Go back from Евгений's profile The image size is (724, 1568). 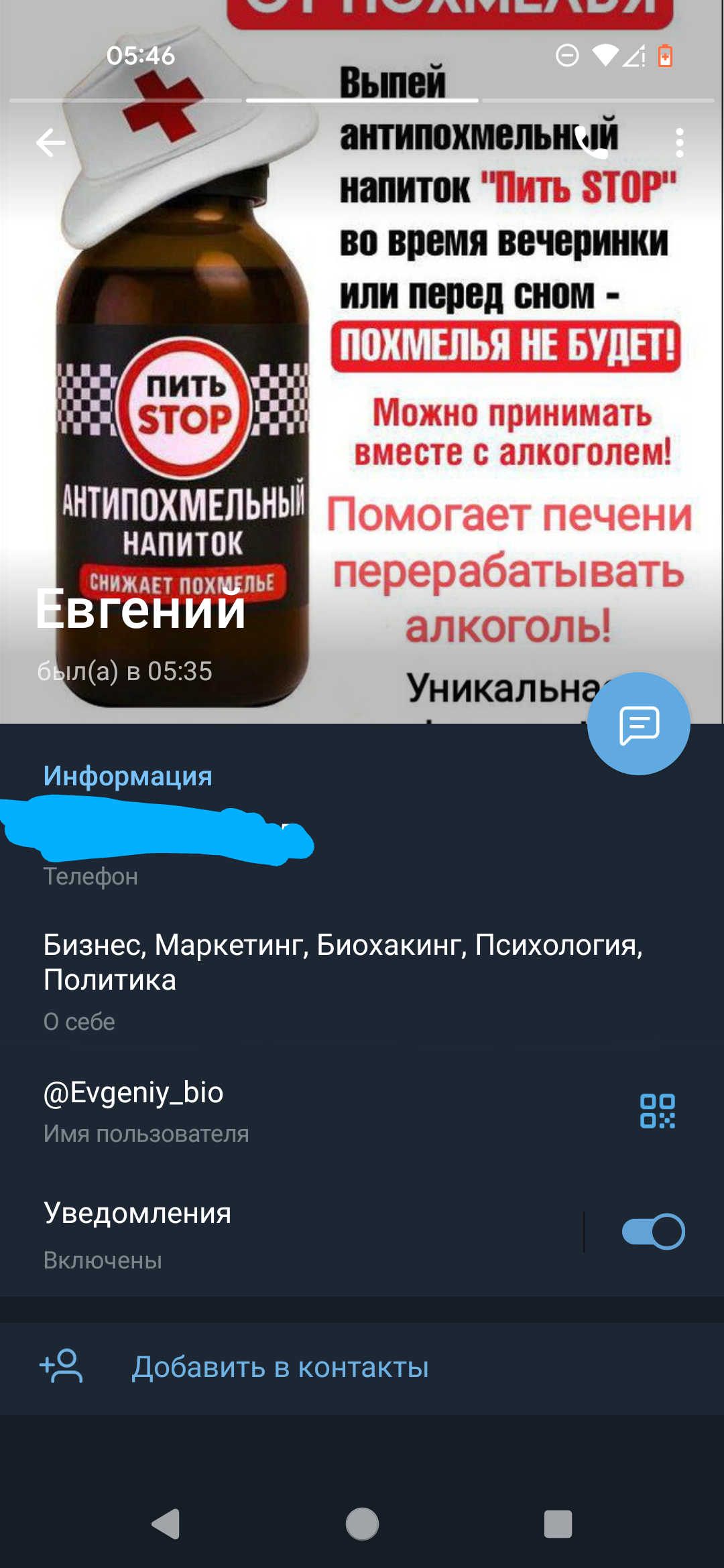click(x=51, y=143)
